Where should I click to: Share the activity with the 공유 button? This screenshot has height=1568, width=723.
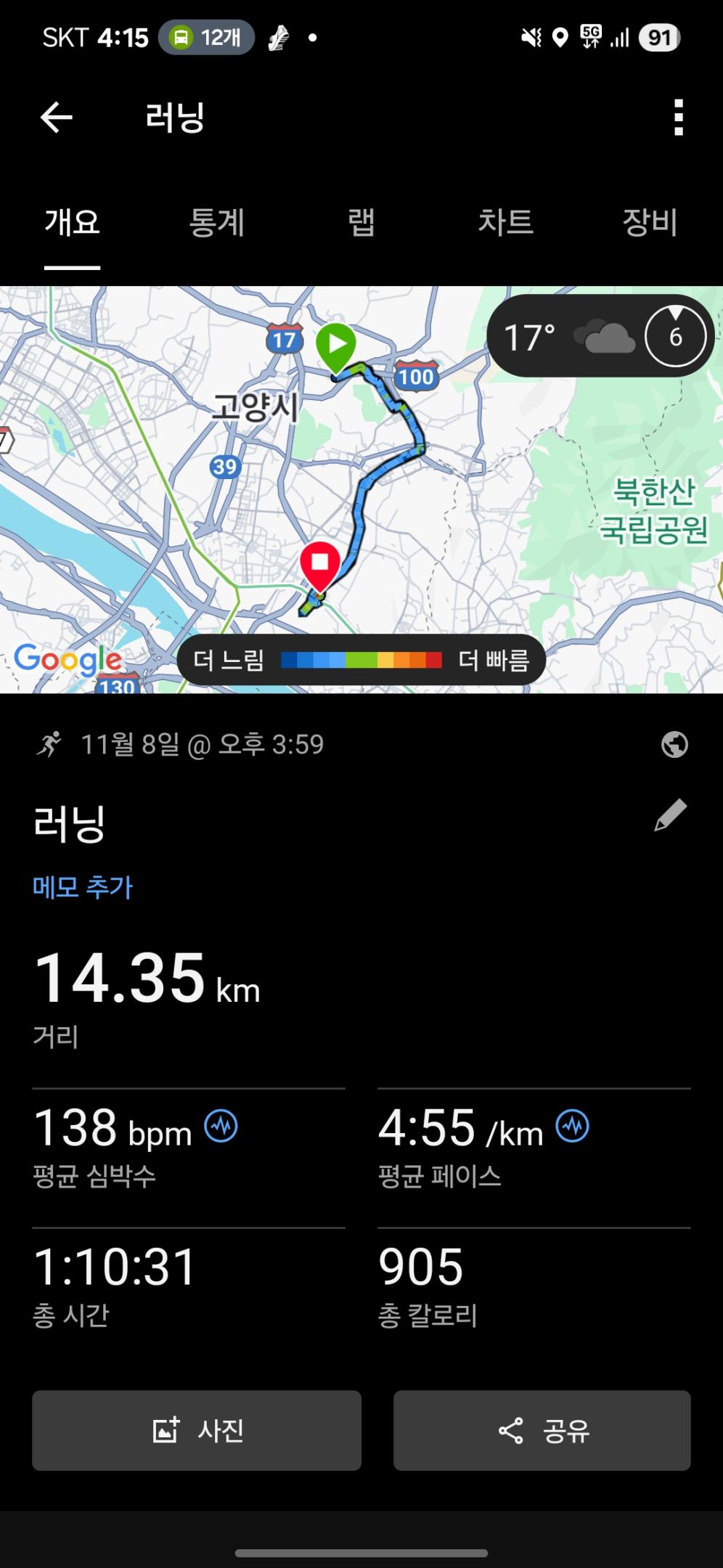tap(542, 1431)
